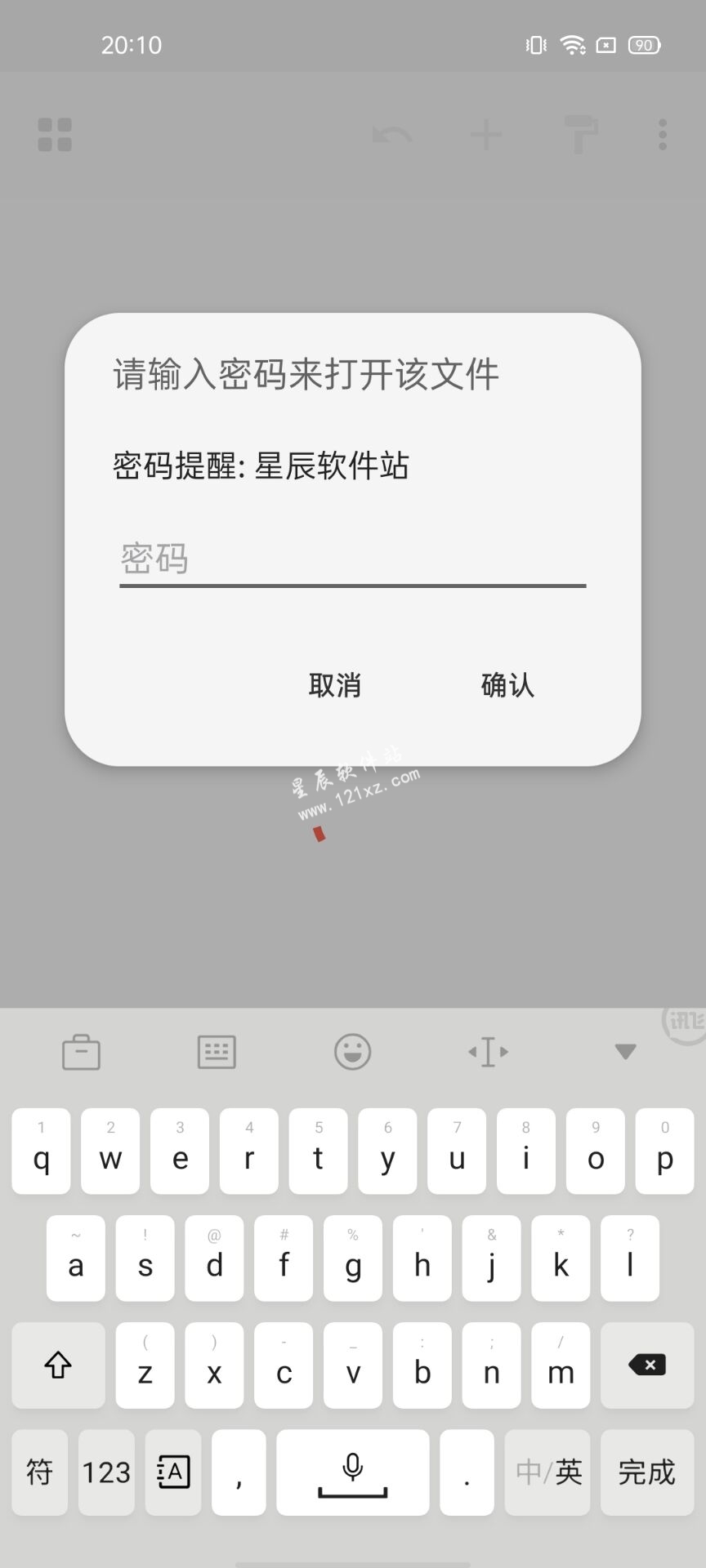This screenshot has height=1568, width=706.
Task: Tap the microphone space bar
Action: pyautogui.click(x=353, y=1472)
